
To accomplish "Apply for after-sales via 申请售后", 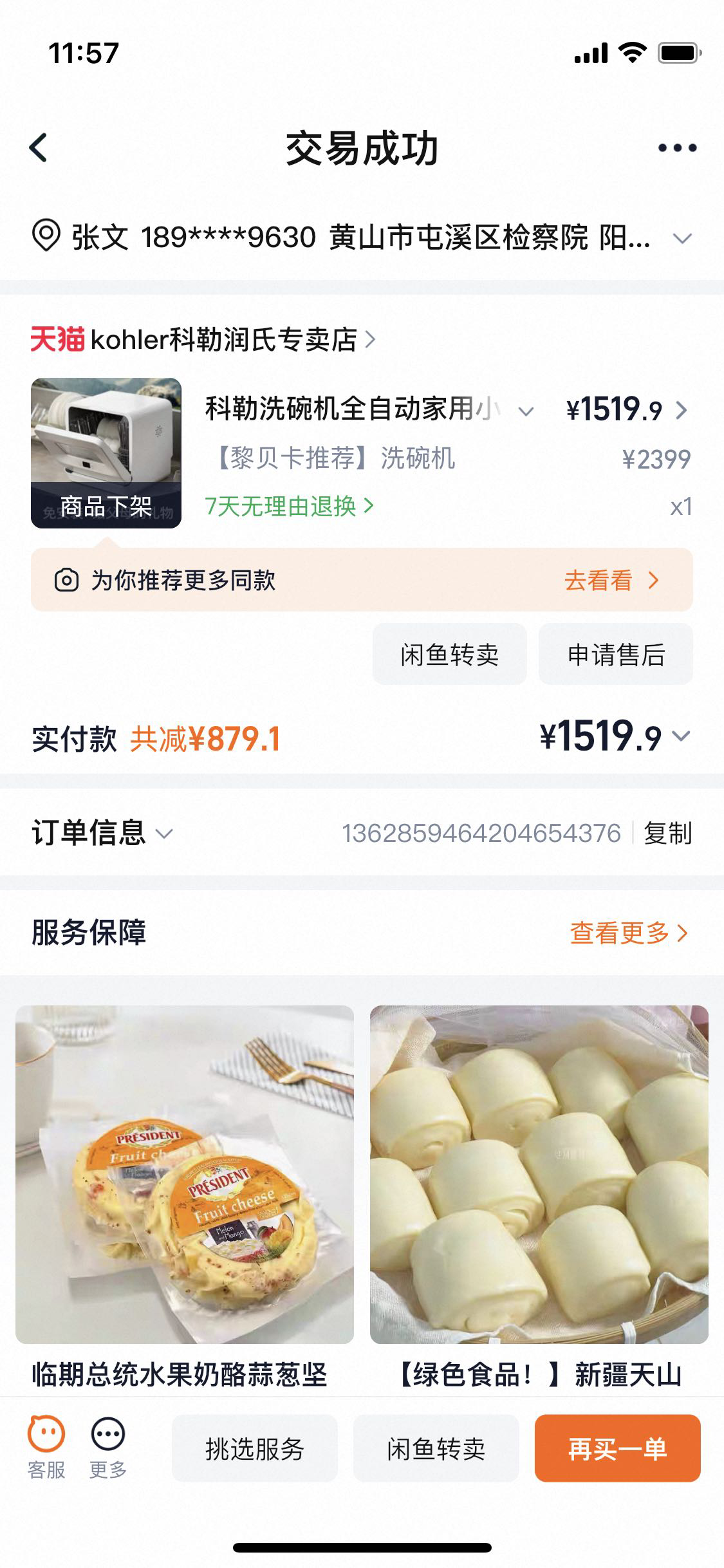I will tap(615, 655).
